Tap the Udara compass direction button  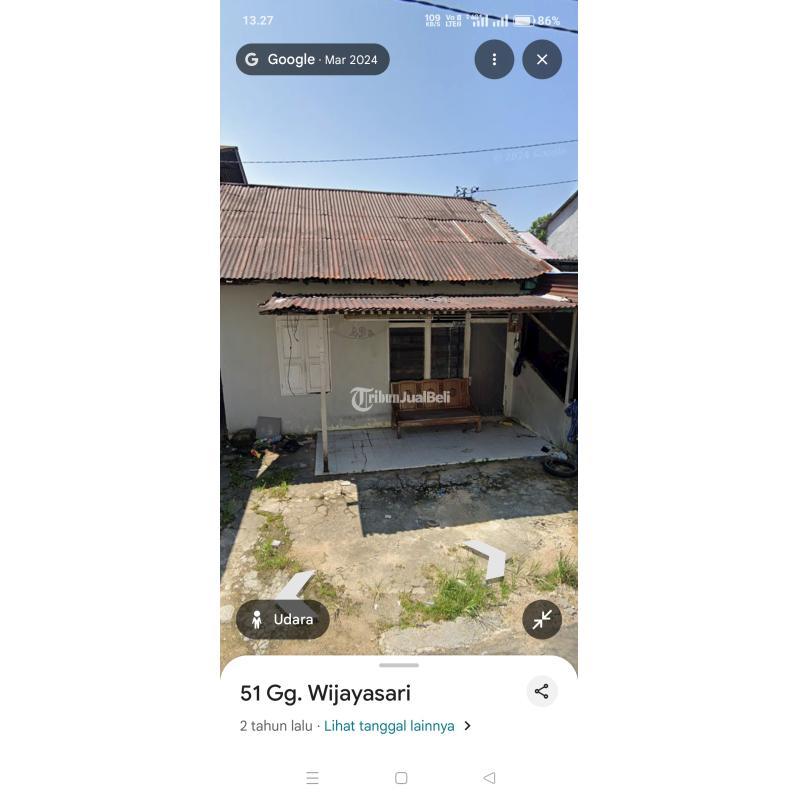tap(283, 620)
